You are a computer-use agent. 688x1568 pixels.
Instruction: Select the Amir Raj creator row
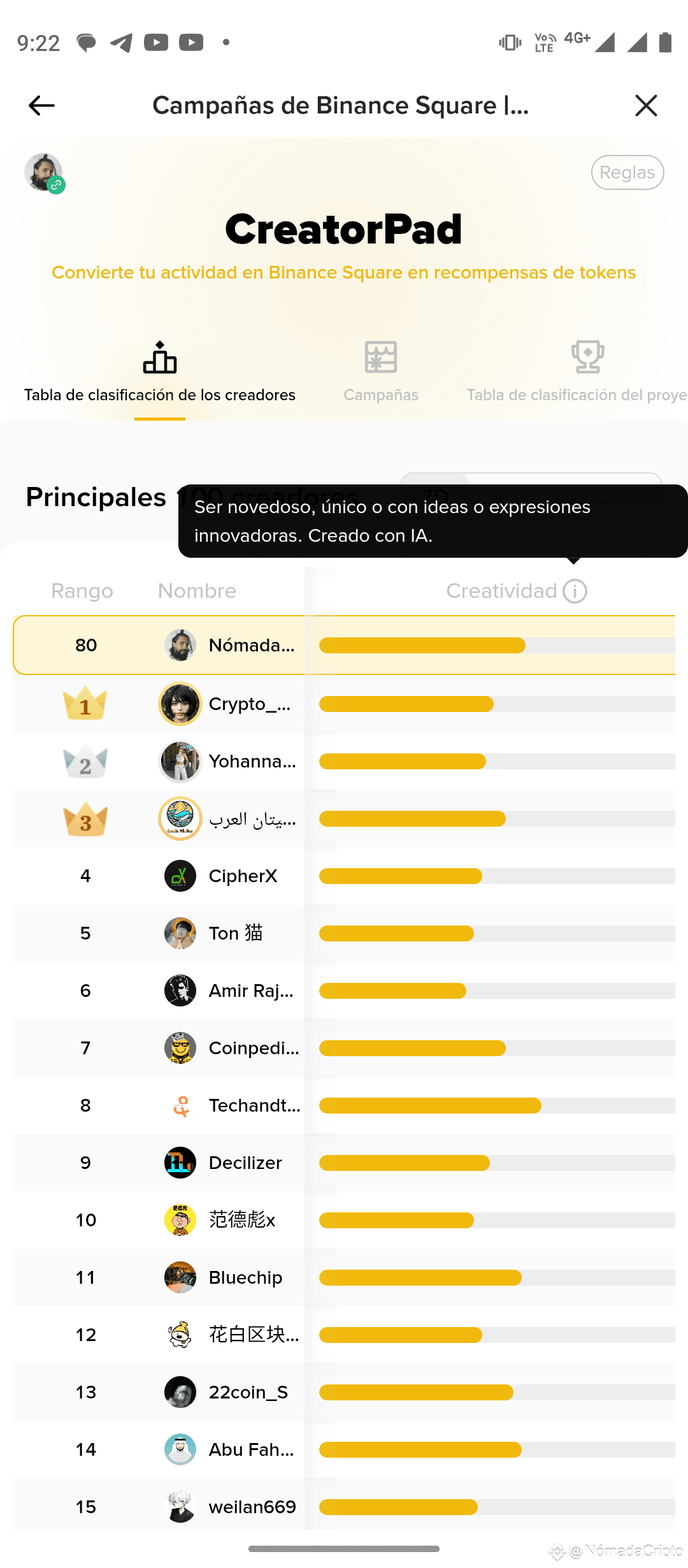344,991
